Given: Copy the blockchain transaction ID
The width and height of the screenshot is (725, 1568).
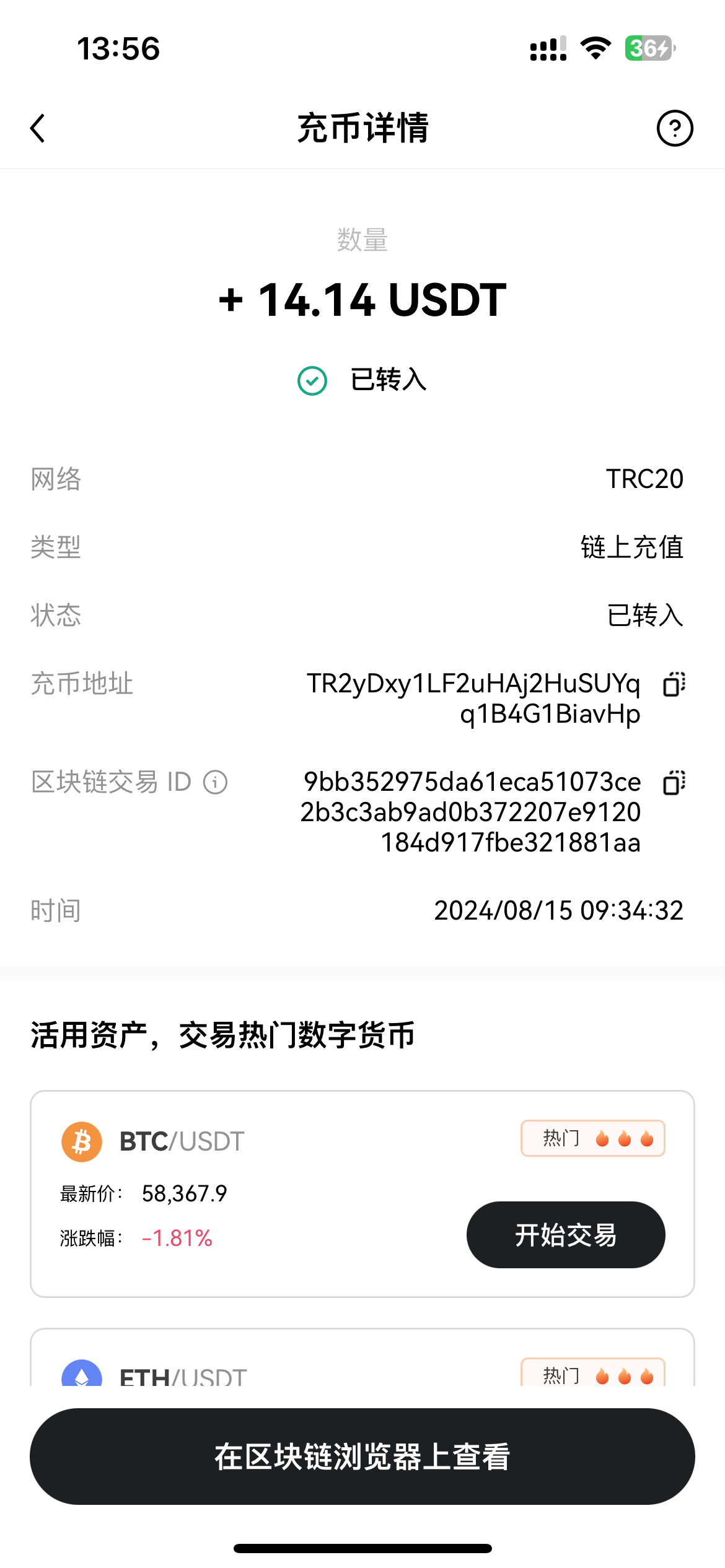Looking at the screenshot, I should coord(674,783).
